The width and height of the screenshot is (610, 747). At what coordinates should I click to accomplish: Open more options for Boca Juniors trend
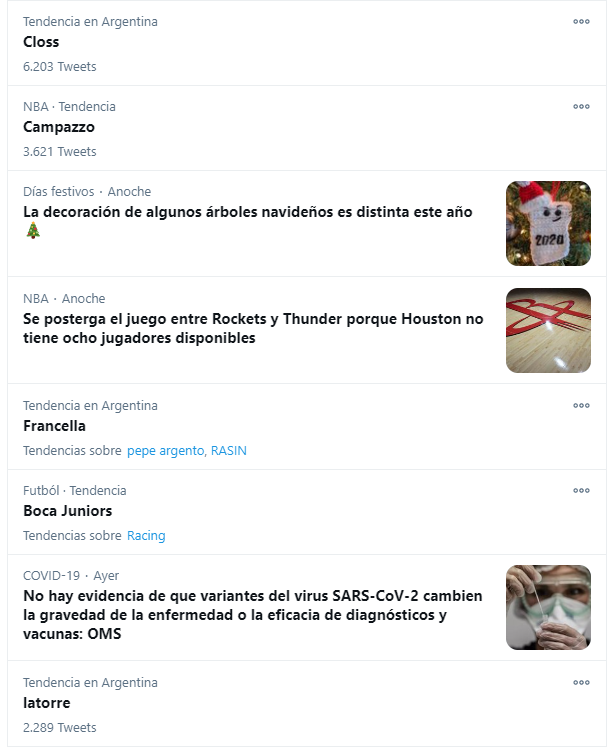pos(581,490)
